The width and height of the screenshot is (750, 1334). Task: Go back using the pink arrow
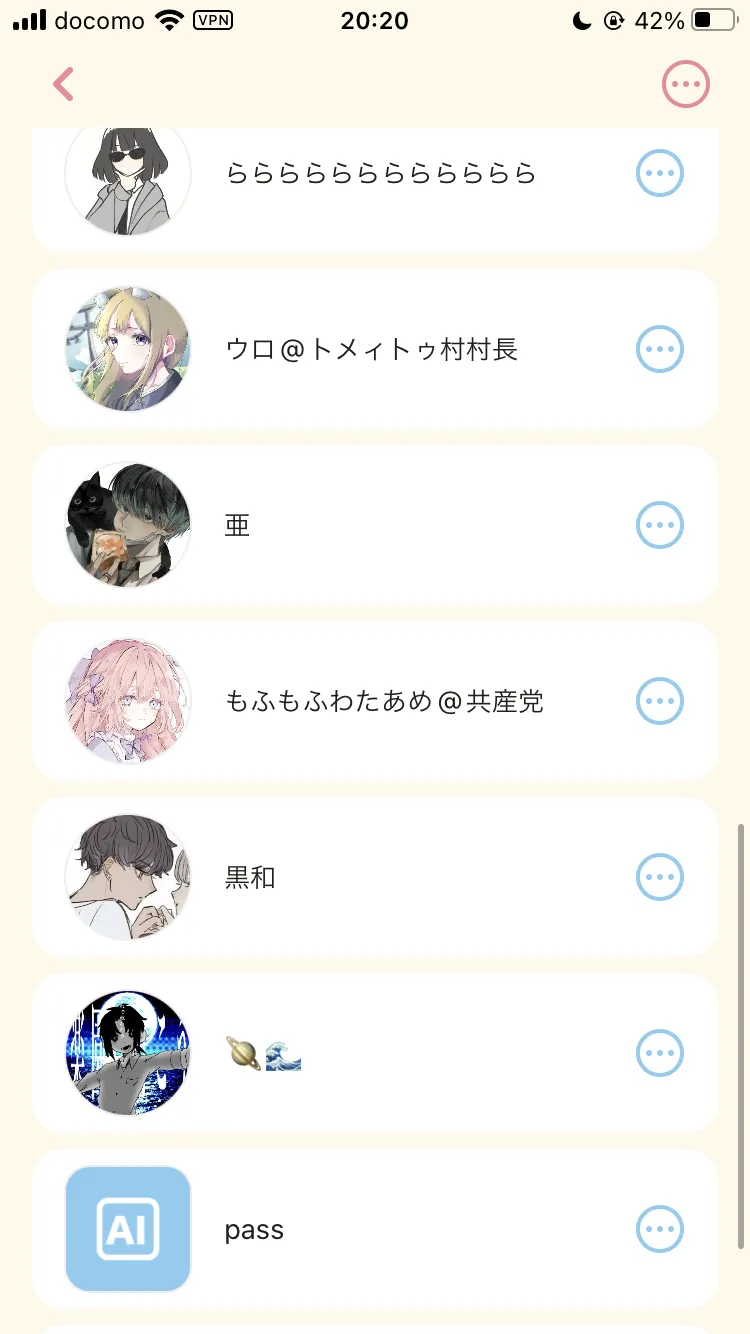point(63,84)
